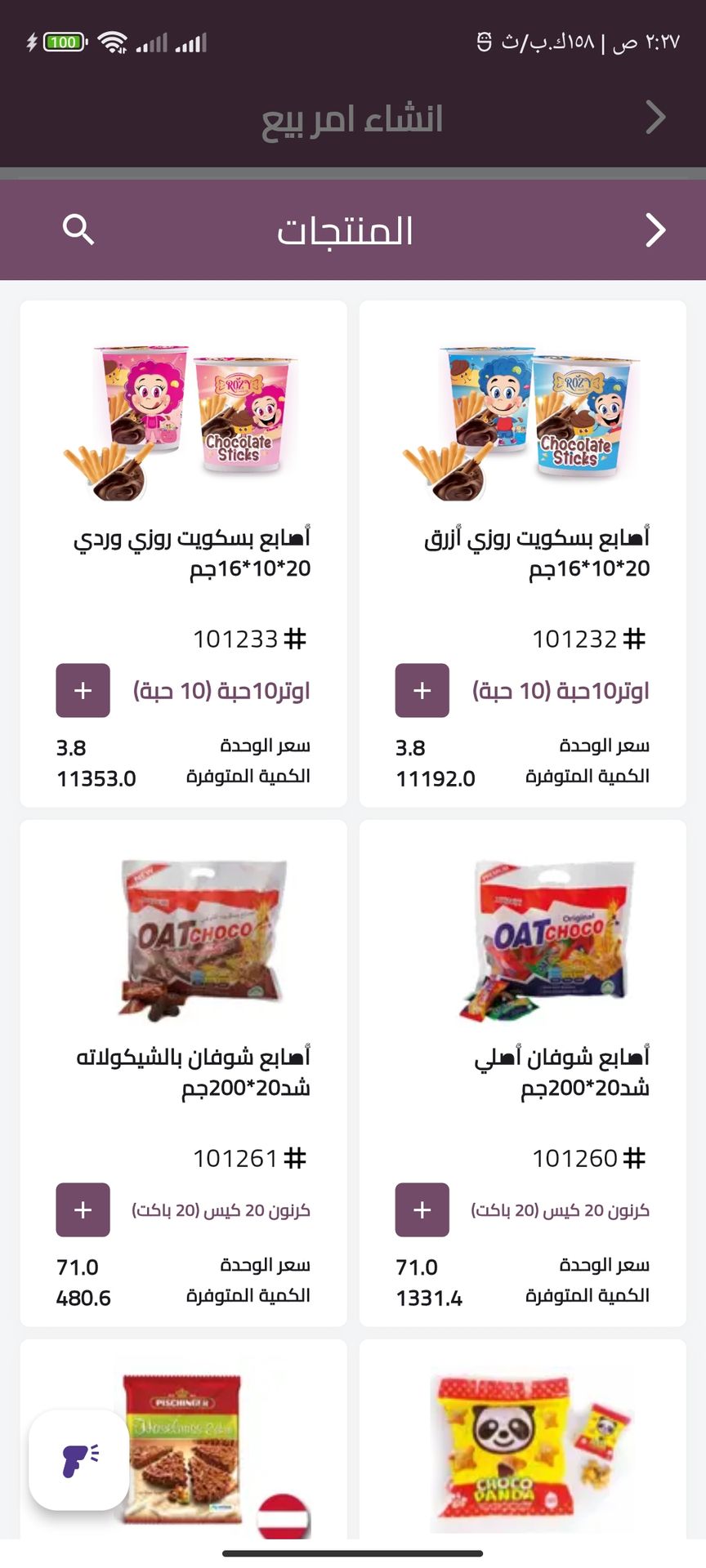Viewport: 706px width, 1568px height.
Task: Select the Choco Panda product tile
Action: point(523,1445)
